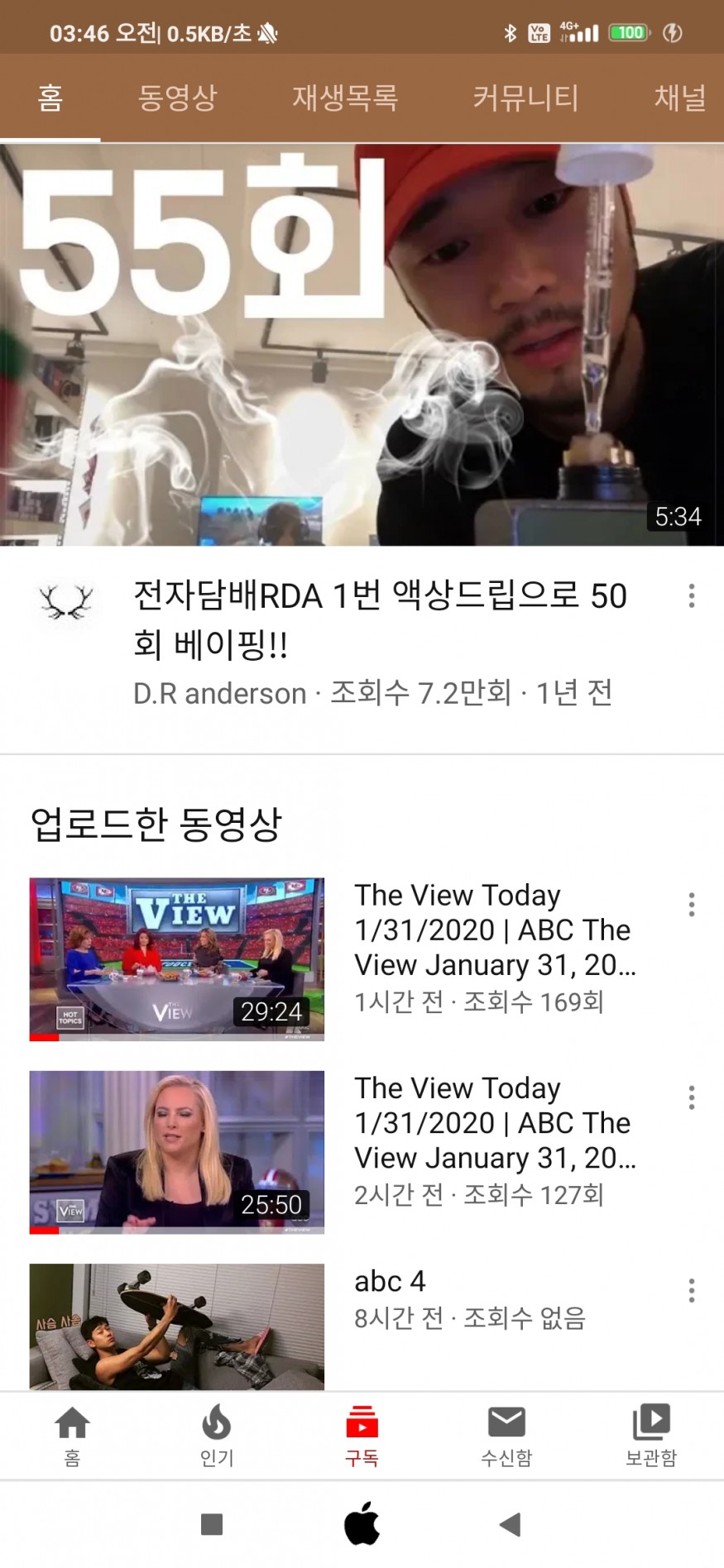
Task: Open options for the 127회 View video
Action: pyautogui.click(x=691, y=1097)
